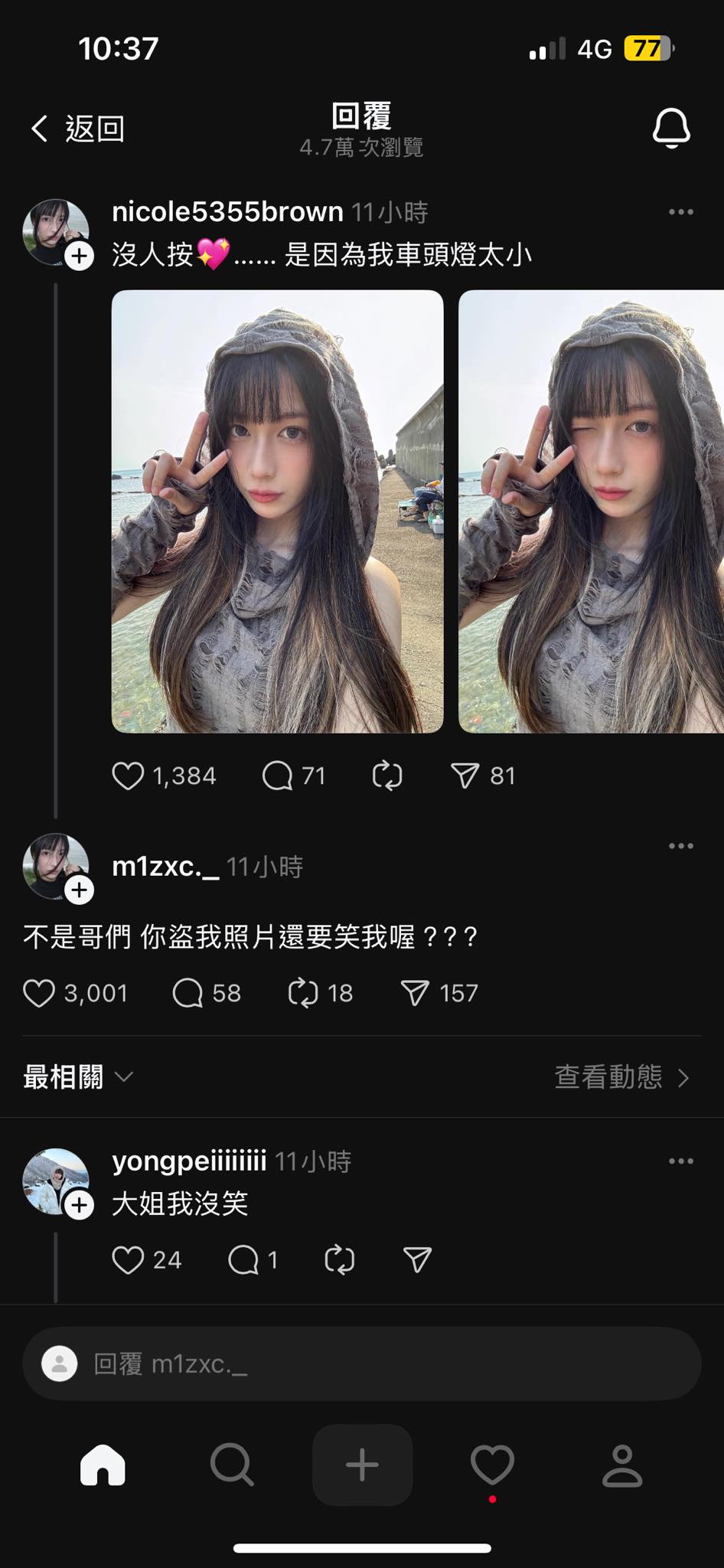Image resolution: width=724 pixels, height=1568 pixels.
Task: Open the first photo in nicole5355brown's post
Action: pyautogui.click(x=277, y=511)
